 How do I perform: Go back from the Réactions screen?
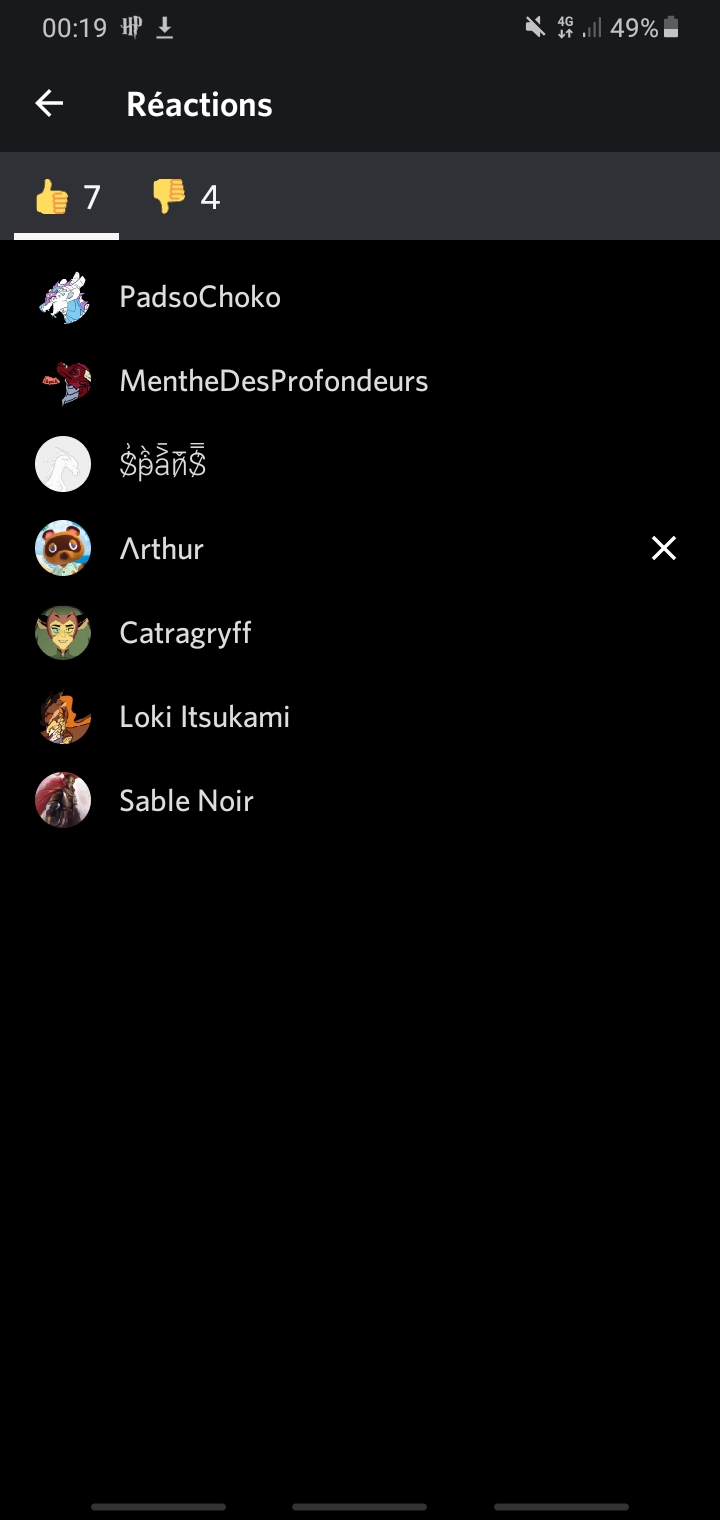coord(49,104)
